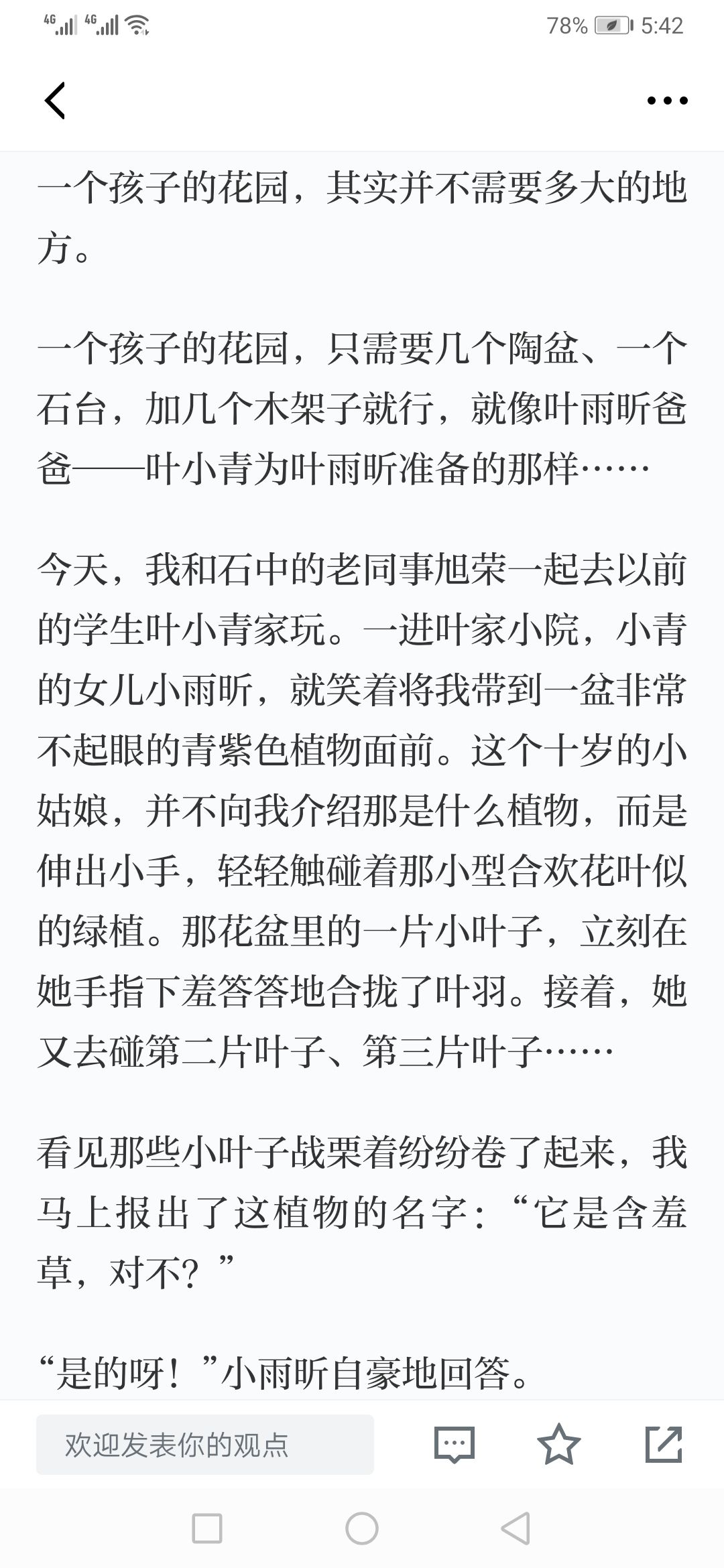The image size is (724, 1568).
Task: Tap the comment field 欢迎发表你的观点
Action: click(205, 1445)
